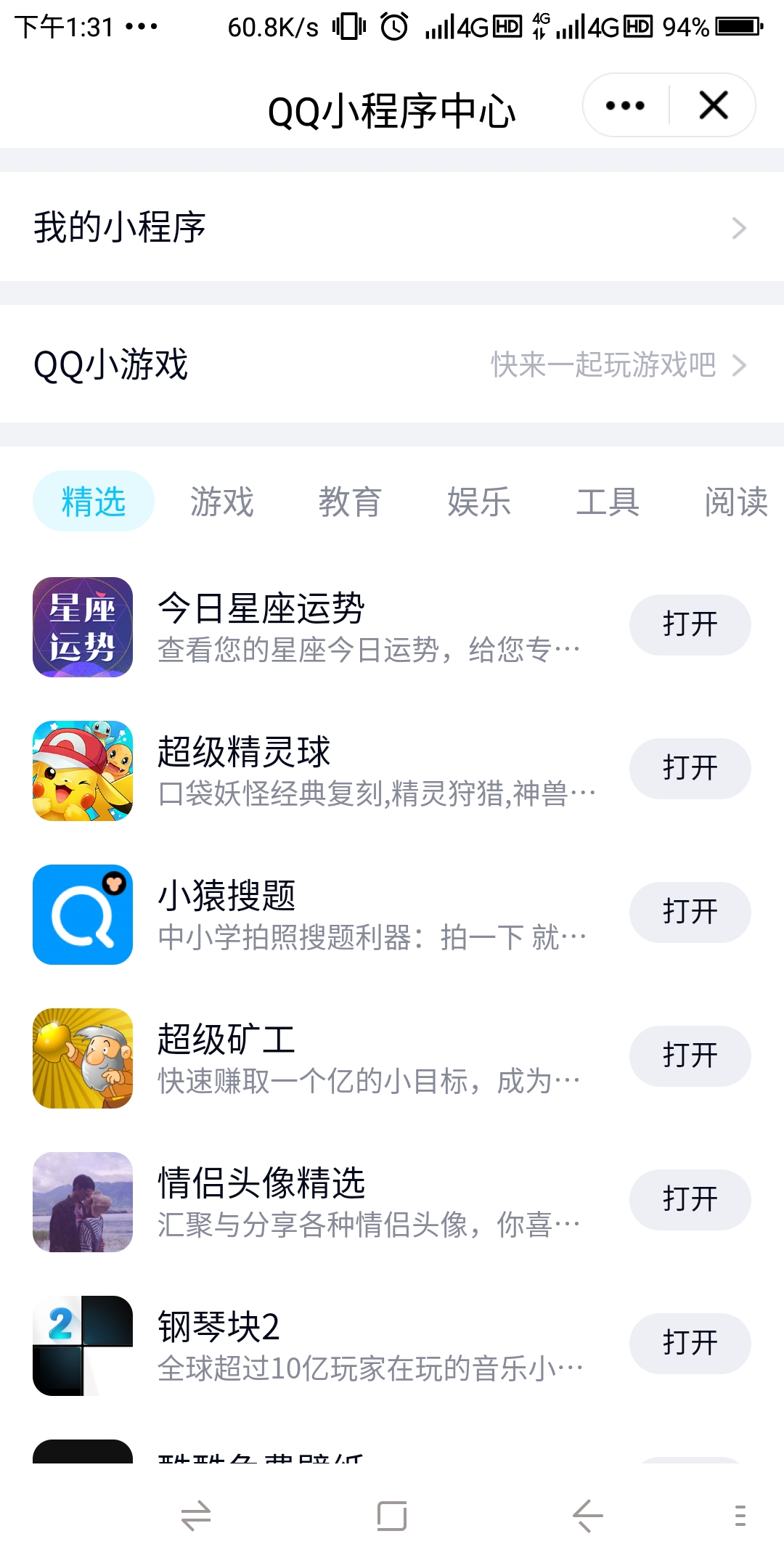Viewport: 784px width, 1568px height.
Task: Switch to the 教育 tab
Action: click(350, 502)
